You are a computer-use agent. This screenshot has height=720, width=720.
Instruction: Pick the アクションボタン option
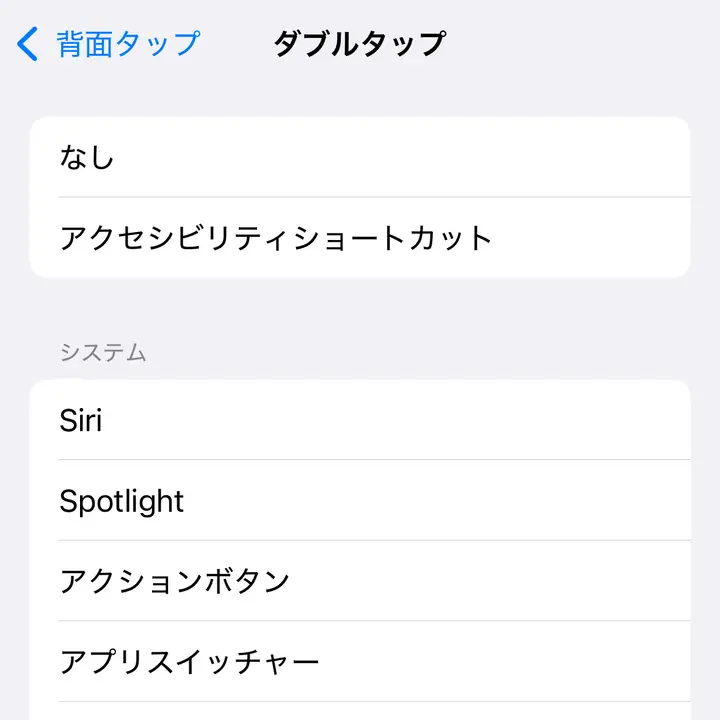pos(360,581)
